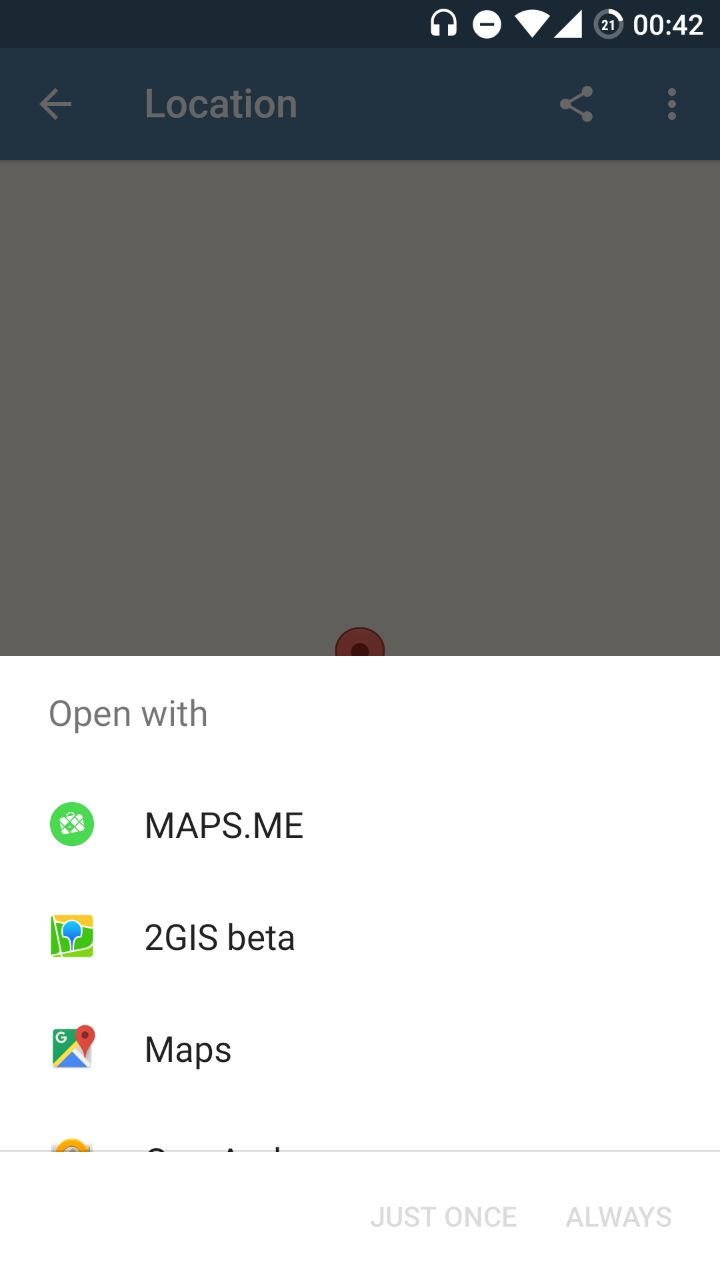Open the overflow menu
This screenshot has width=720, height=1280.
672,104
